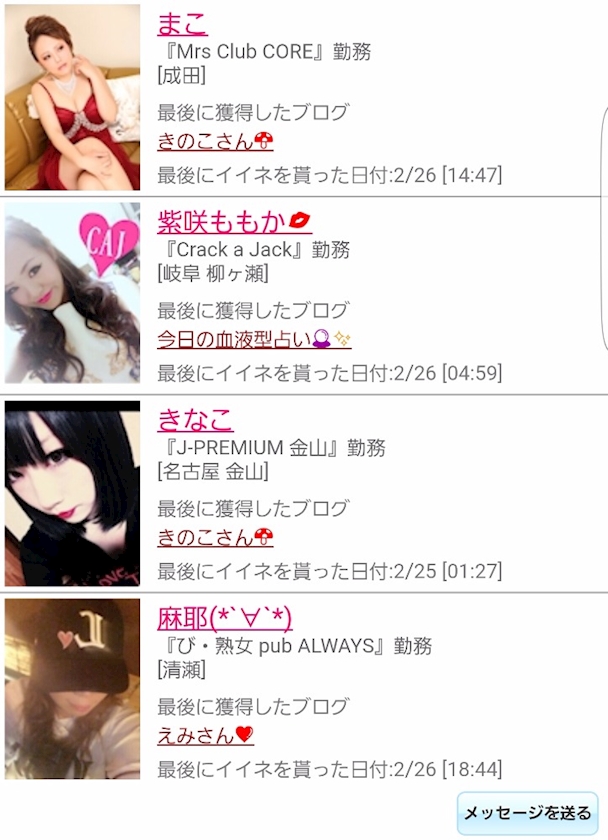Open the 今日の血液型占い blog link
The width and height of the screenshot is (608, 840).
tap(254, 339)
